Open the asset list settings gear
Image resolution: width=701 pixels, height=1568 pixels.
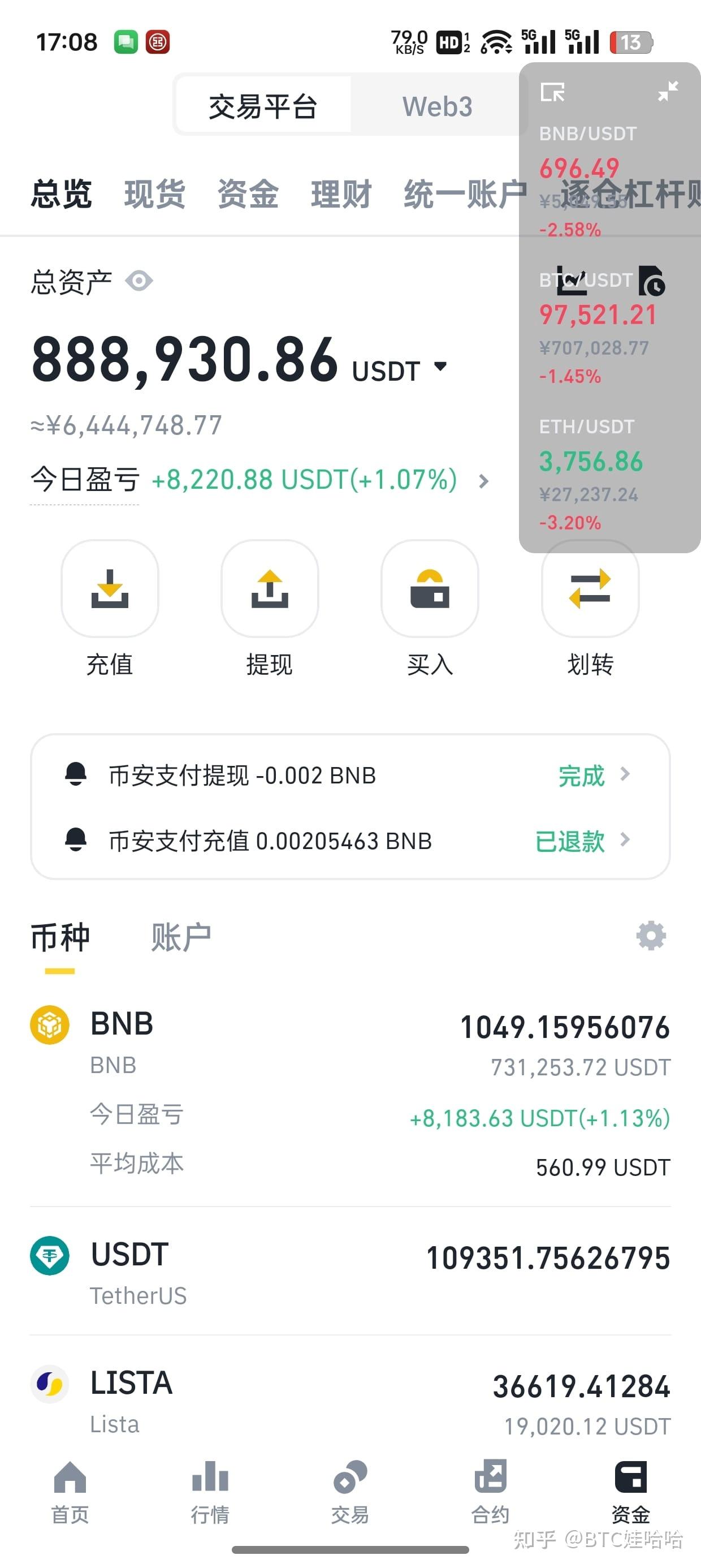[651, 936]
